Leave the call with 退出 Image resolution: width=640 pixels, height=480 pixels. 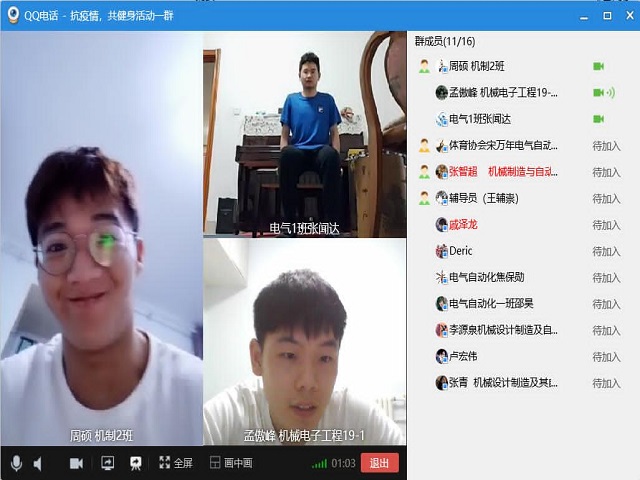380,463
